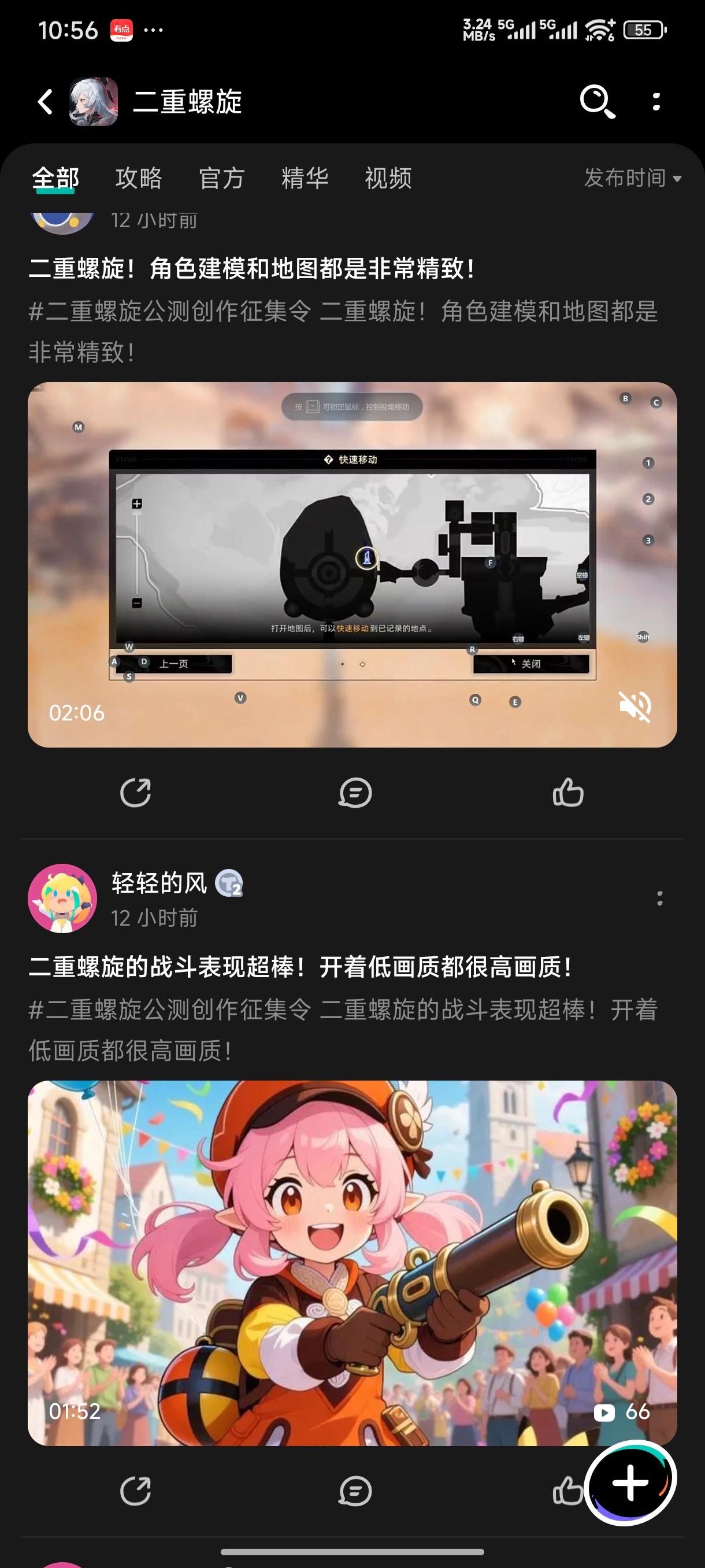705x1568 pixels.
Task: Open the 发布时间 sort dropdown
Action: click(629, 178)
